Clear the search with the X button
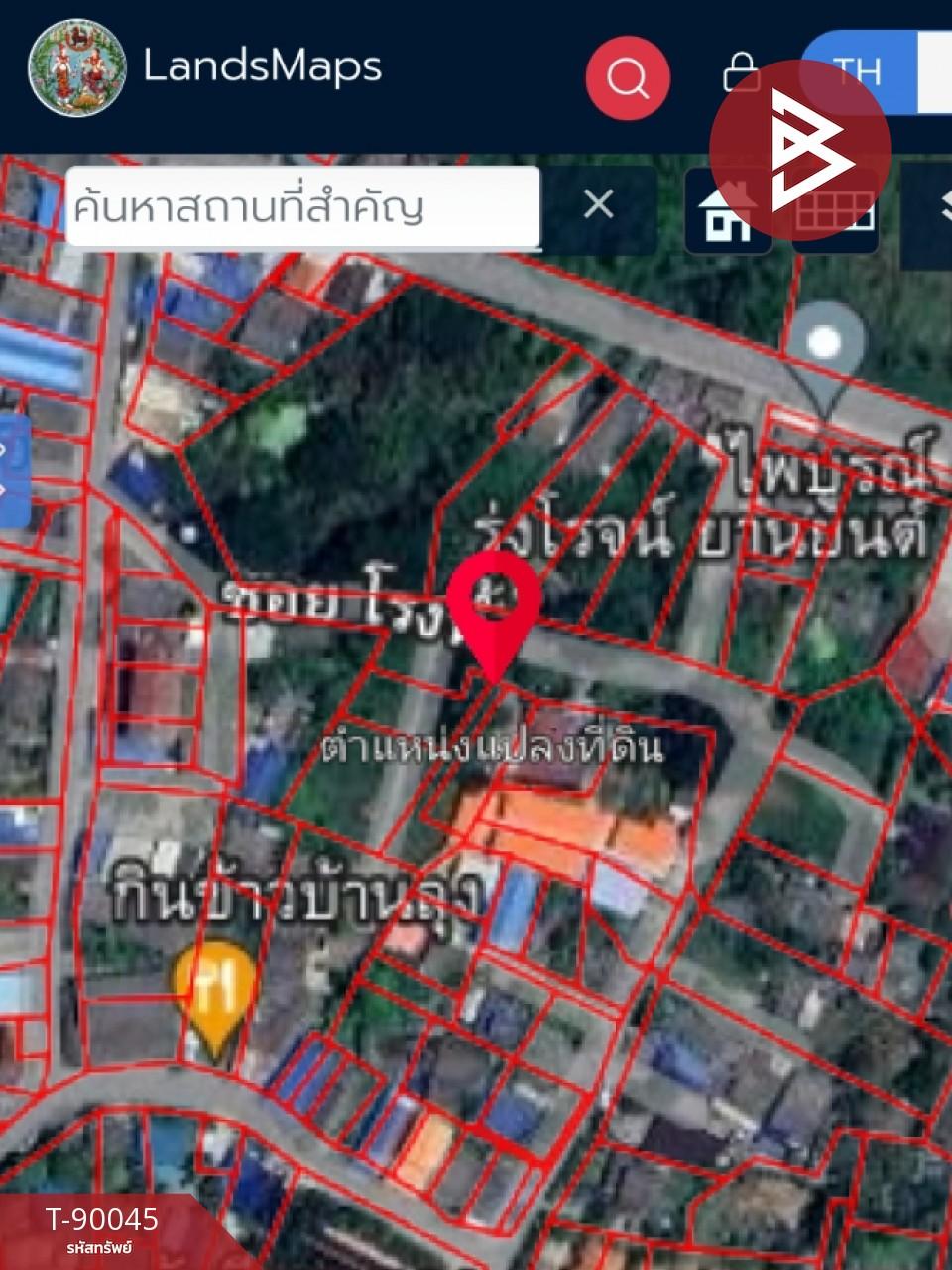This screenshot has width=952, height=1270. [x=598, y=205]
